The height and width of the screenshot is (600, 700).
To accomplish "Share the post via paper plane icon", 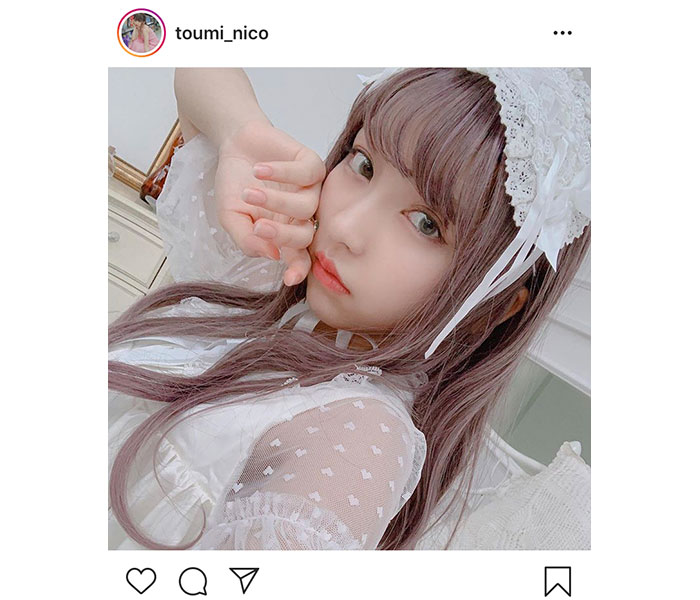I will 243,580.
